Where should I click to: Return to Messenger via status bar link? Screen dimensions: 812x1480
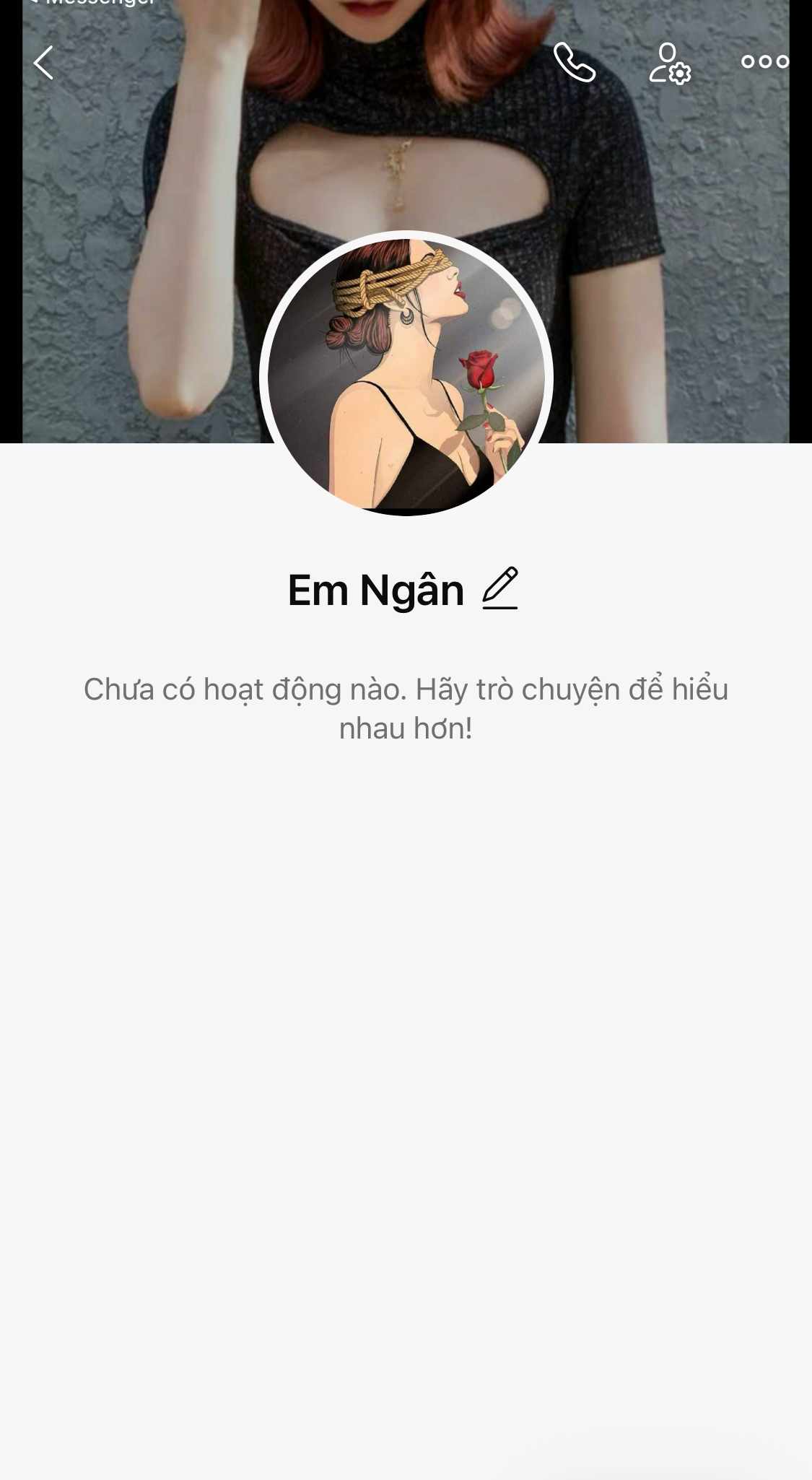[x=94, y=3]
